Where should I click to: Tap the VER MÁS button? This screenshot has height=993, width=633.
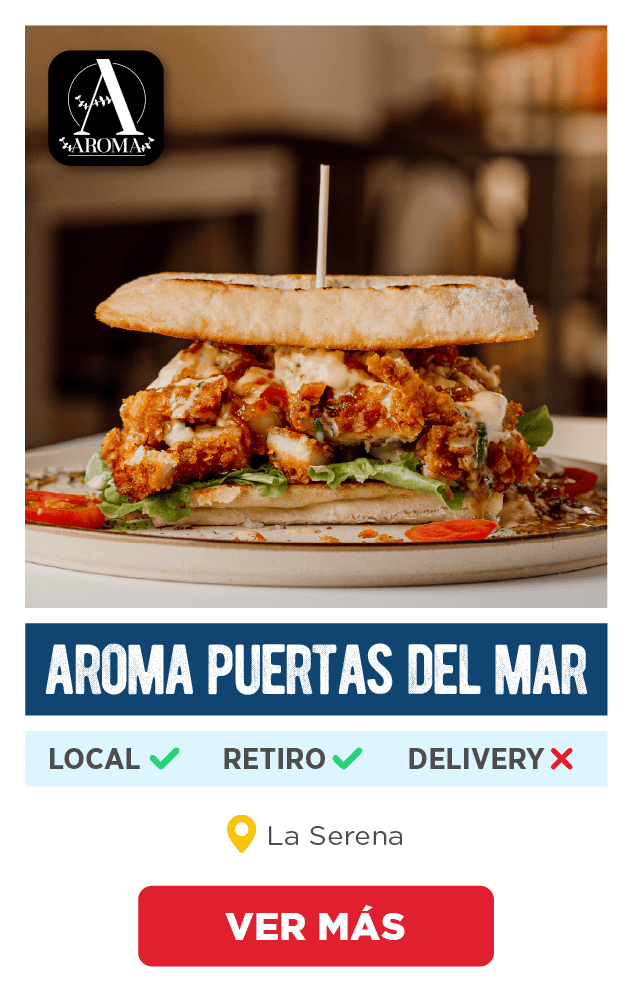[315, 926]
